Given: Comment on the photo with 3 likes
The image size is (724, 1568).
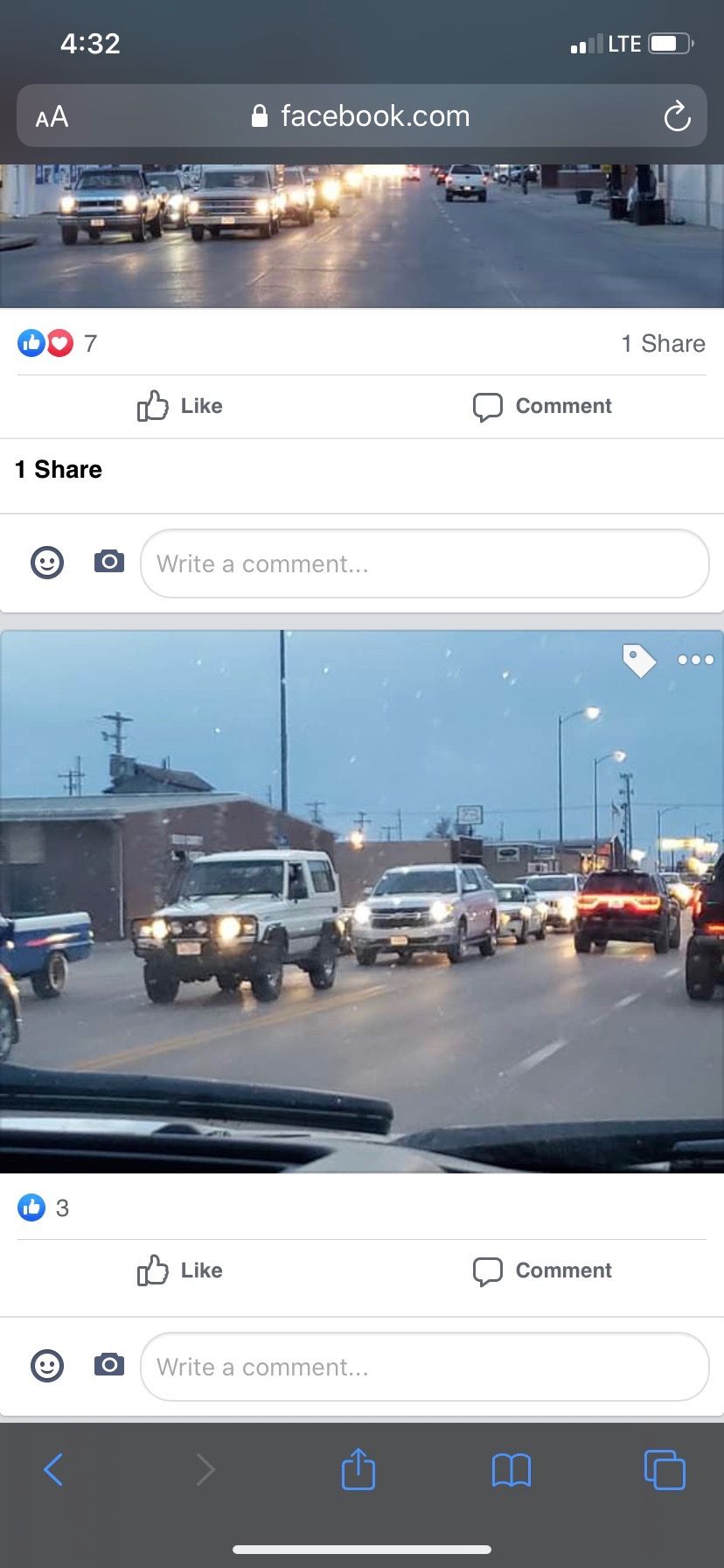Looking at the screenshot, I should click(x=542, y=1270).
